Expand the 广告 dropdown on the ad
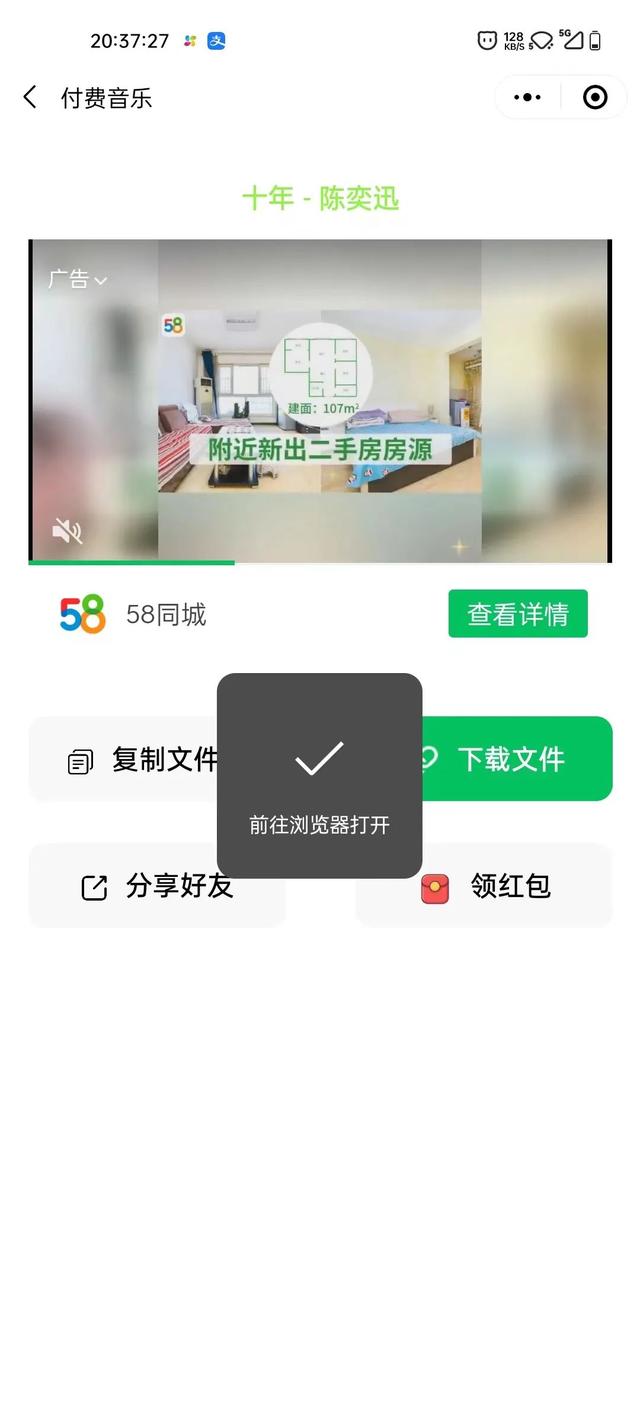Image resolution: width=640 pixels, height=1422 pixels. 77,280
